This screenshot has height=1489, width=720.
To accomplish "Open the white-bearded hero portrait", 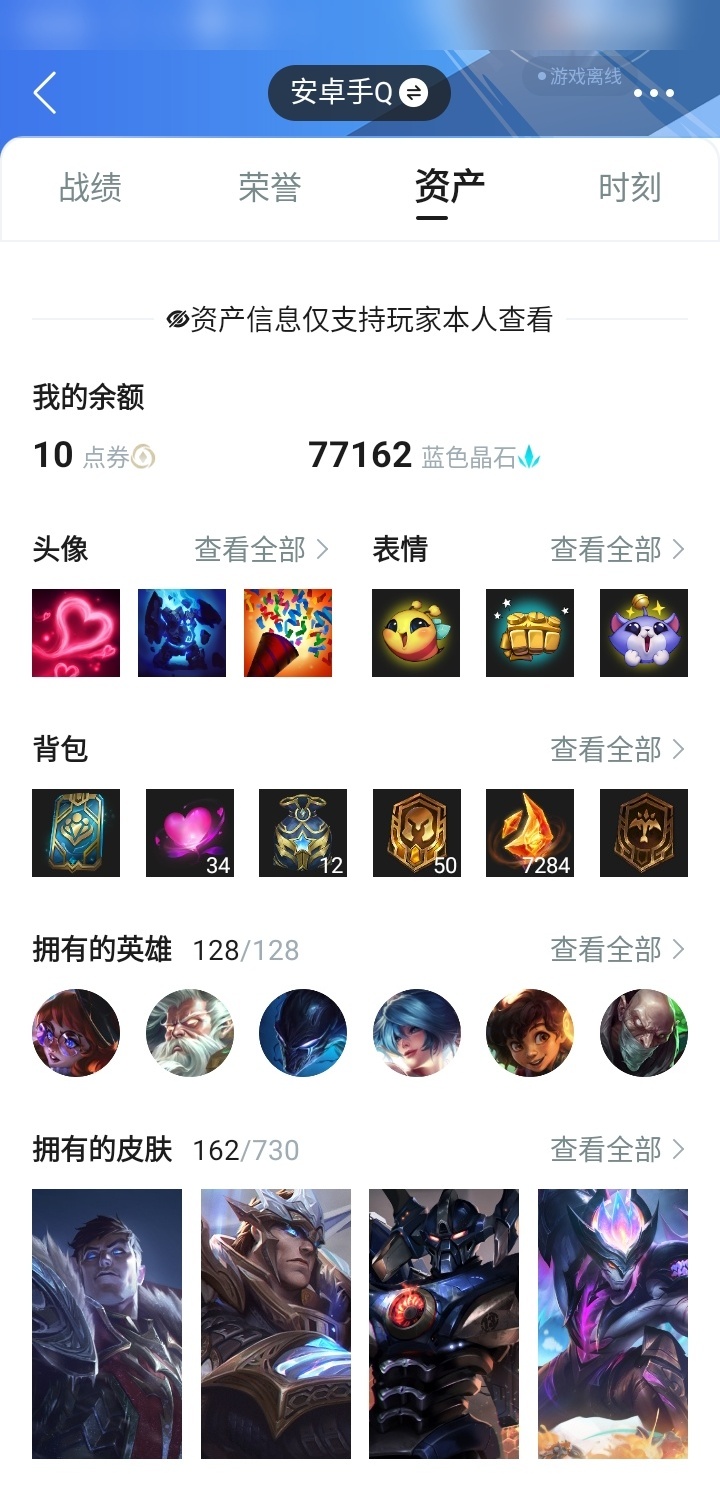I will pyautogui.click(x=190, y=1033).
